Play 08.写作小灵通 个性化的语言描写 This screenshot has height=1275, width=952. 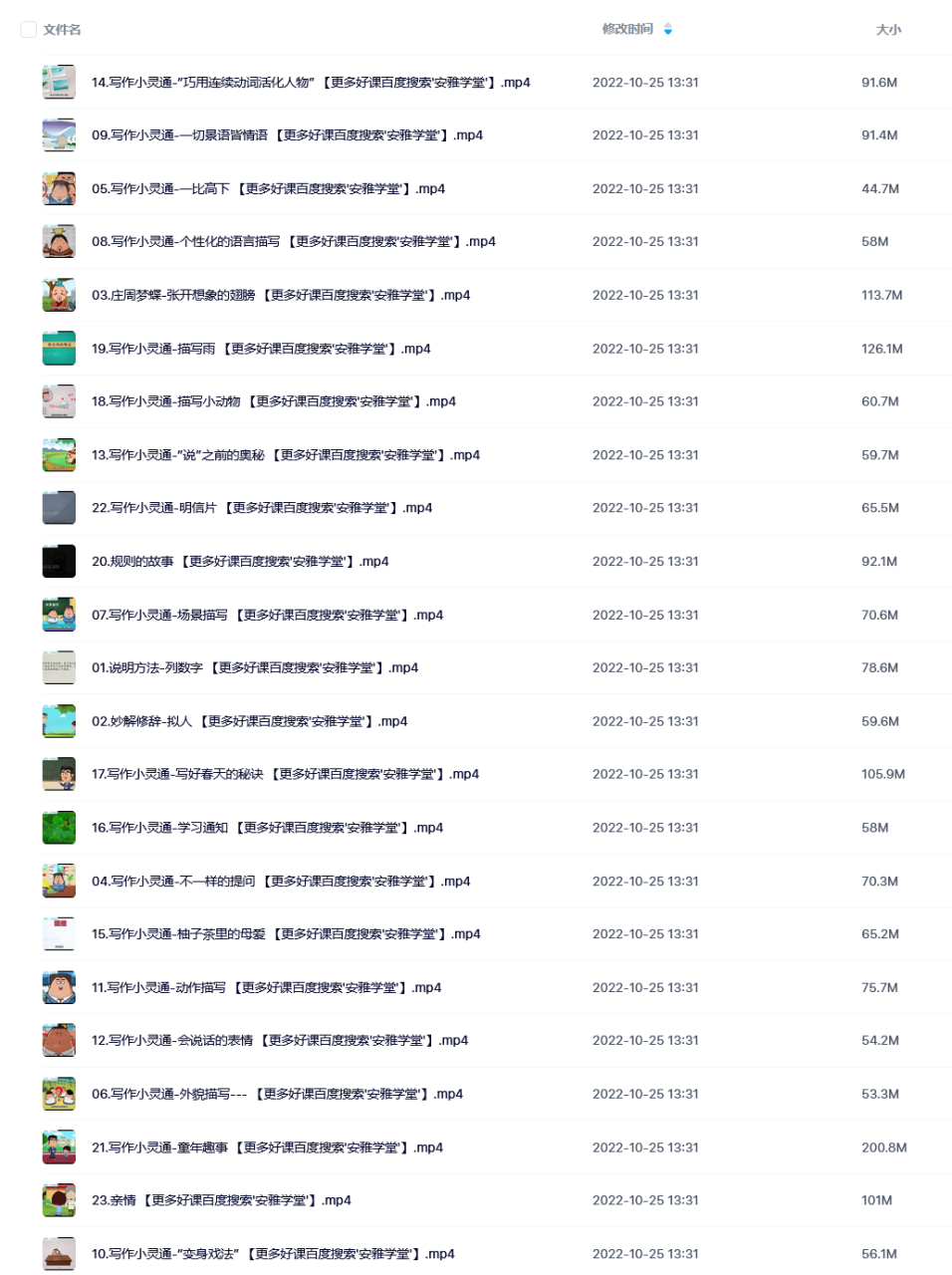[293, 242]
